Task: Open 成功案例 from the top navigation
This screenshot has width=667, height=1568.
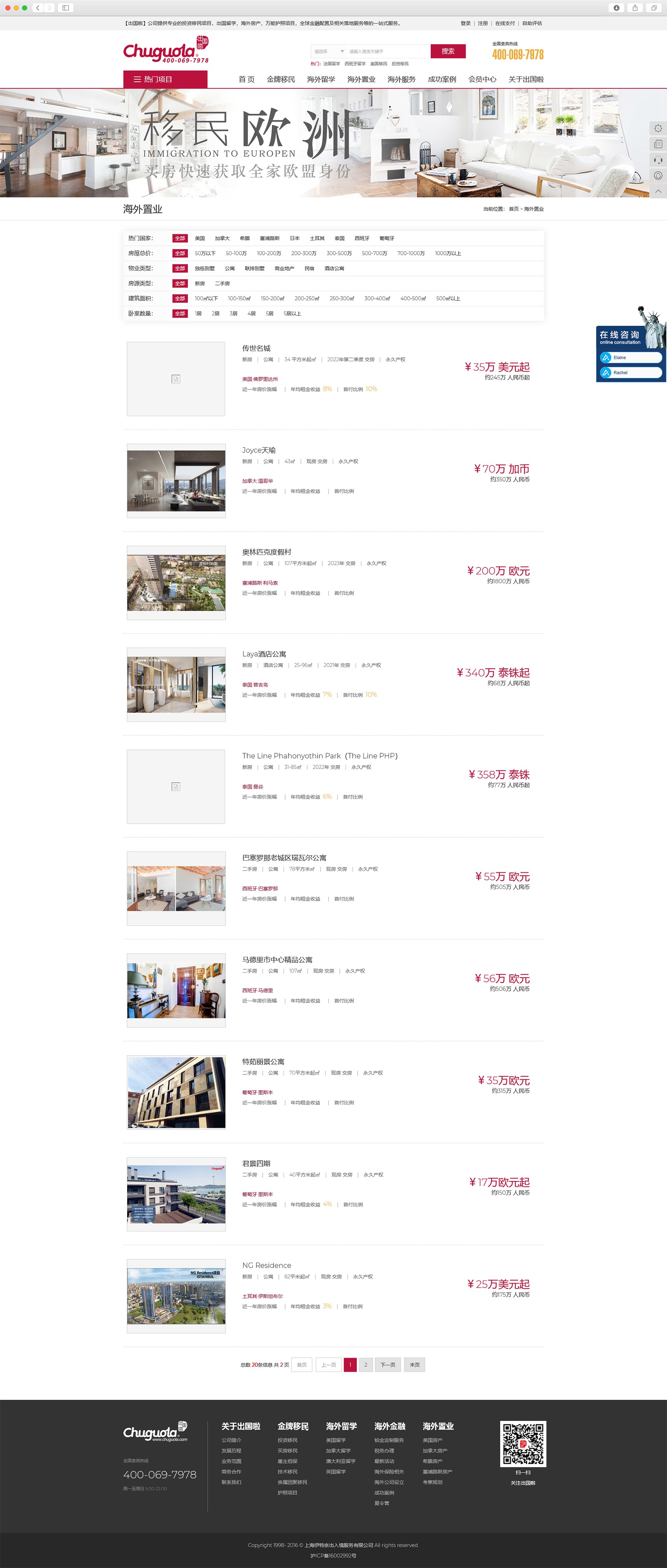Action: coord(441,79)
